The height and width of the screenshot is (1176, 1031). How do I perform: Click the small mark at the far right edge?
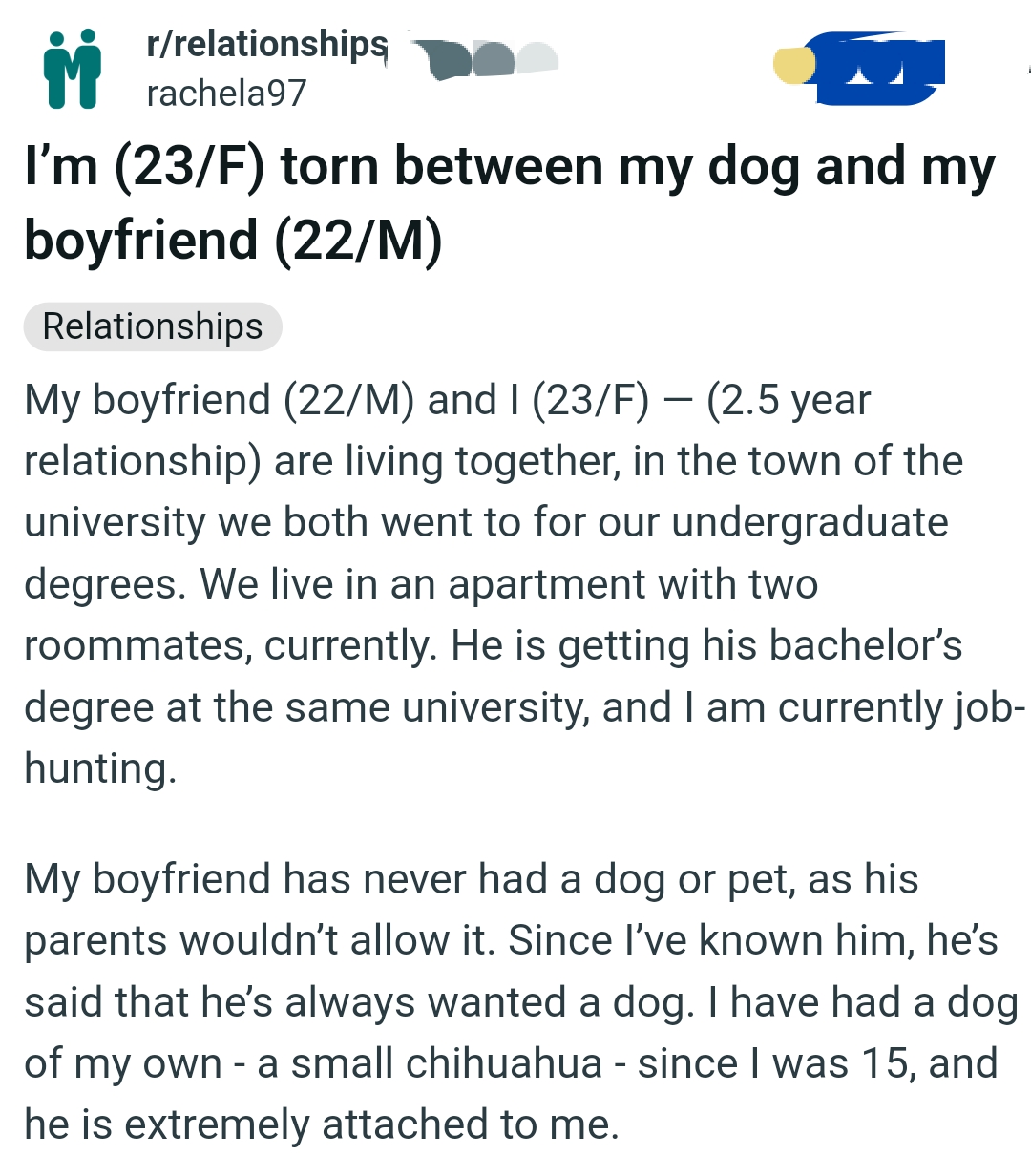1026,69
